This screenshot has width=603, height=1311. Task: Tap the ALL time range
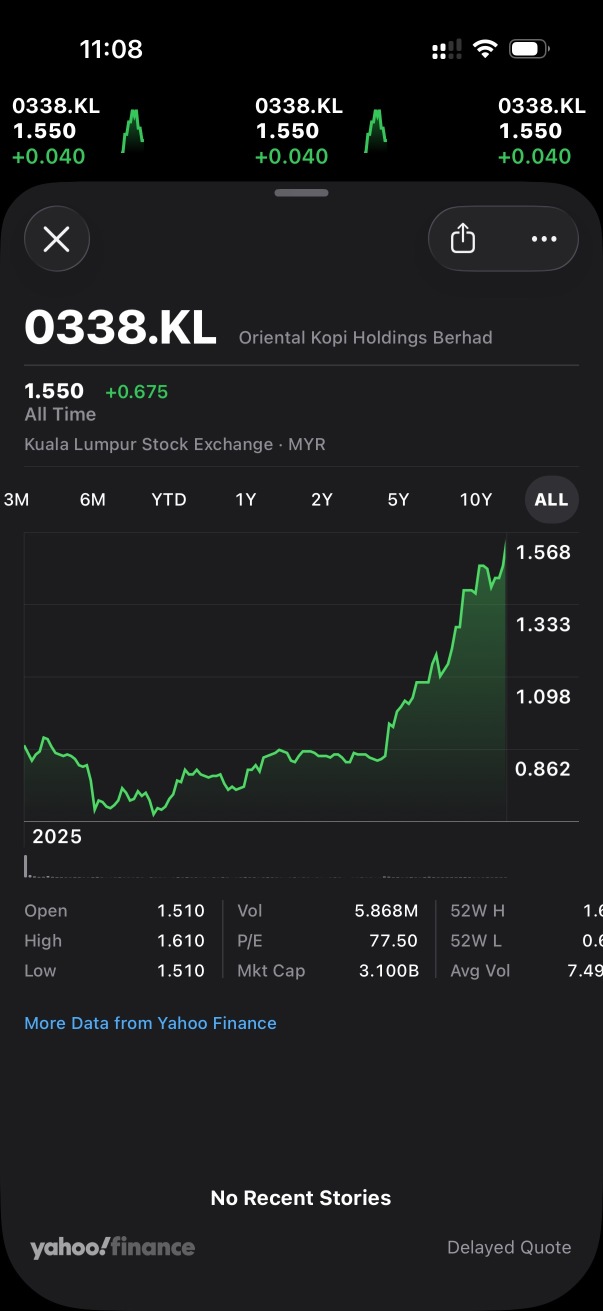[551, 500]
